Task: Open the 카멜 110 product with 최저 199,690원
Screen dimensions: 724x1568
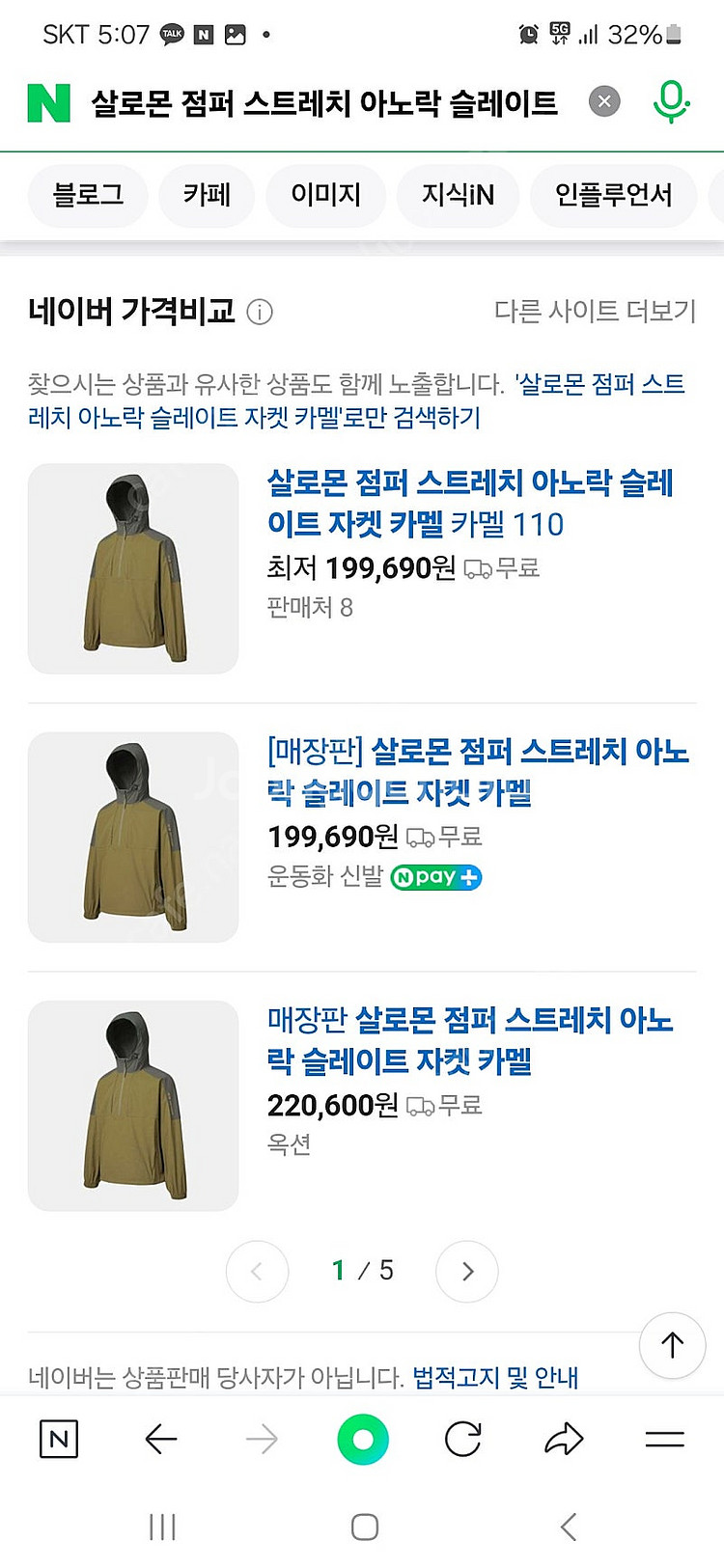Action: [470, 503]
